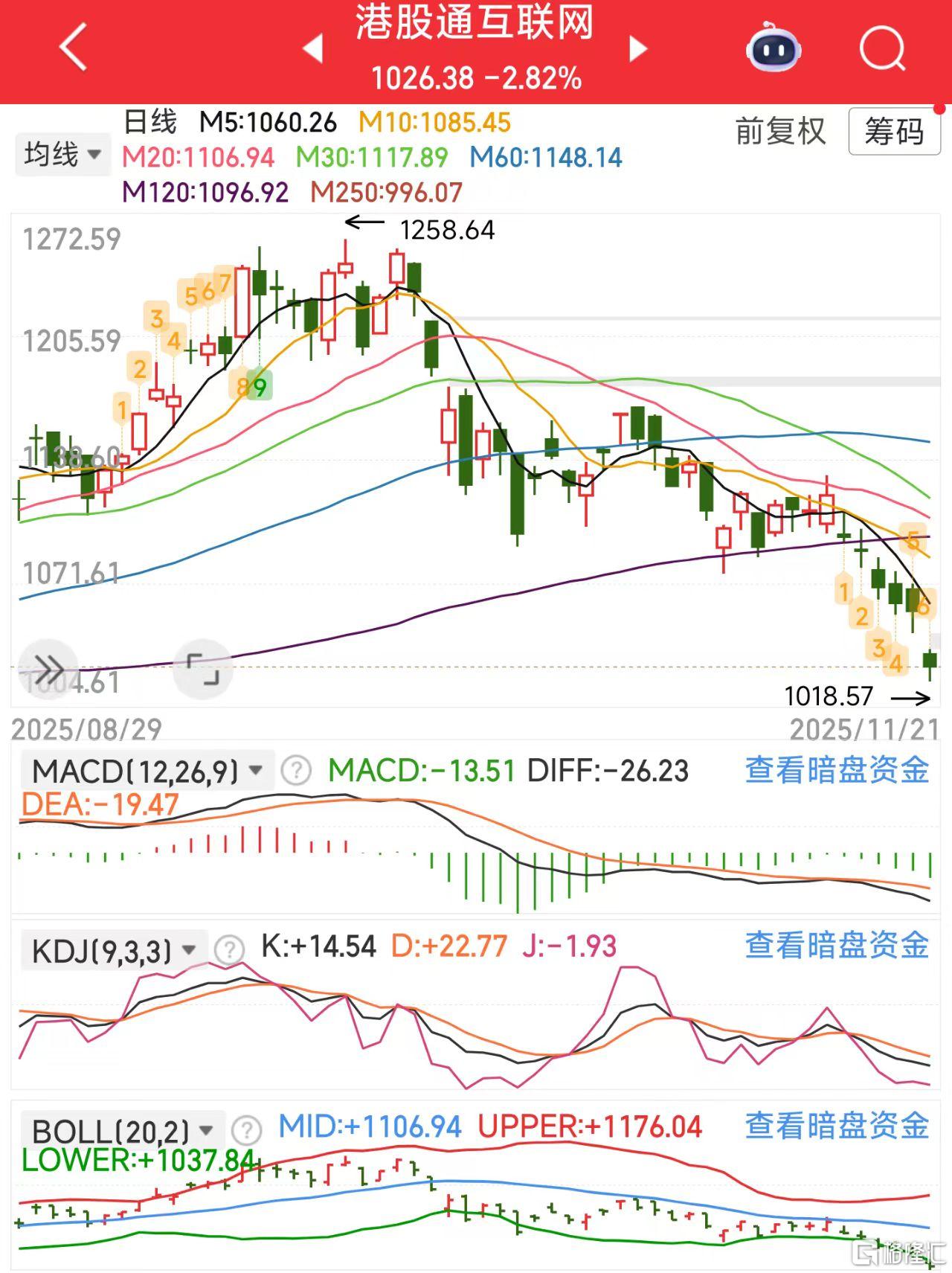952x1273 pixels.
Task: Open the 筹码 chip distribution
Action: click(x=894, y=132)
